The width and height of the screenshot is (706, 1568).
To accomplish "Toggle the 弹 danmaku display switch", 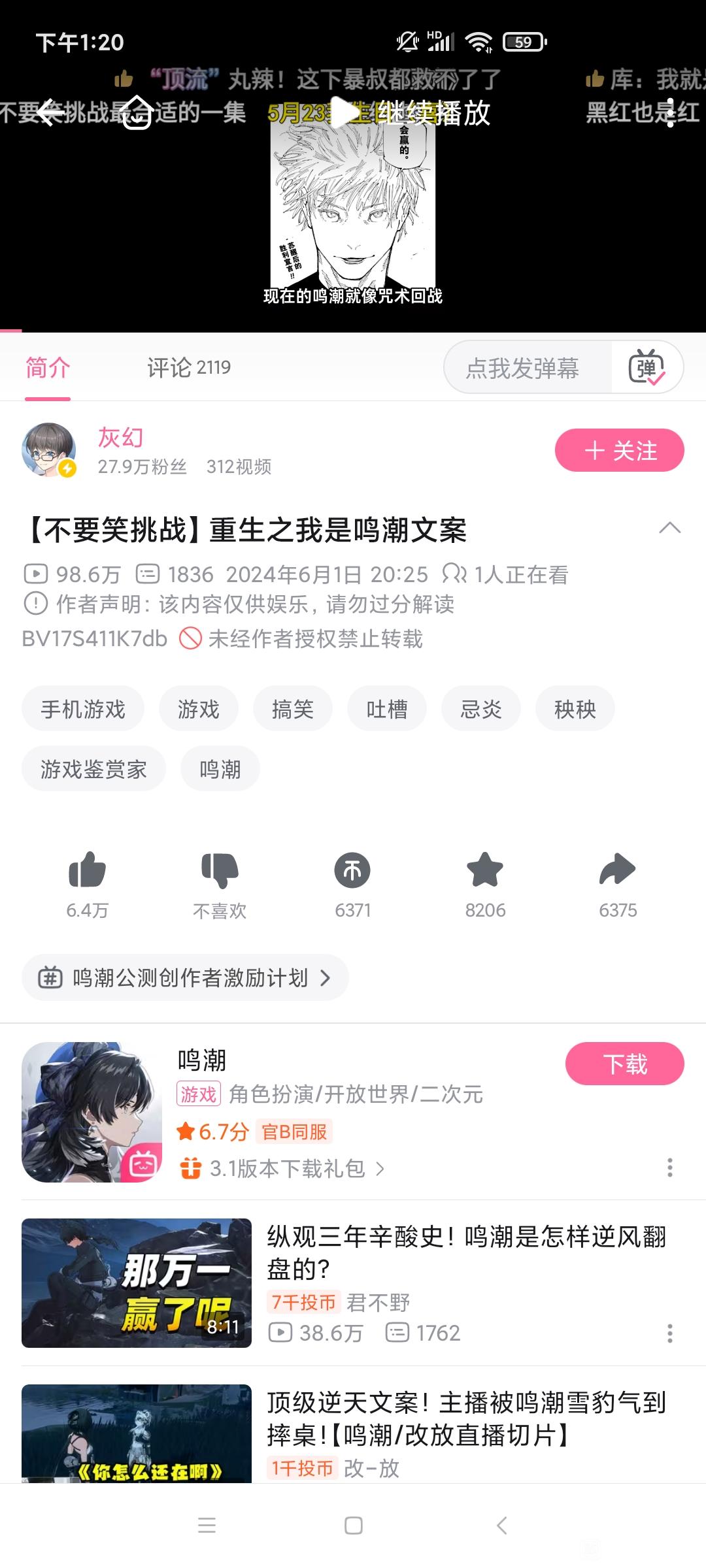I will (x=646, y=368).
